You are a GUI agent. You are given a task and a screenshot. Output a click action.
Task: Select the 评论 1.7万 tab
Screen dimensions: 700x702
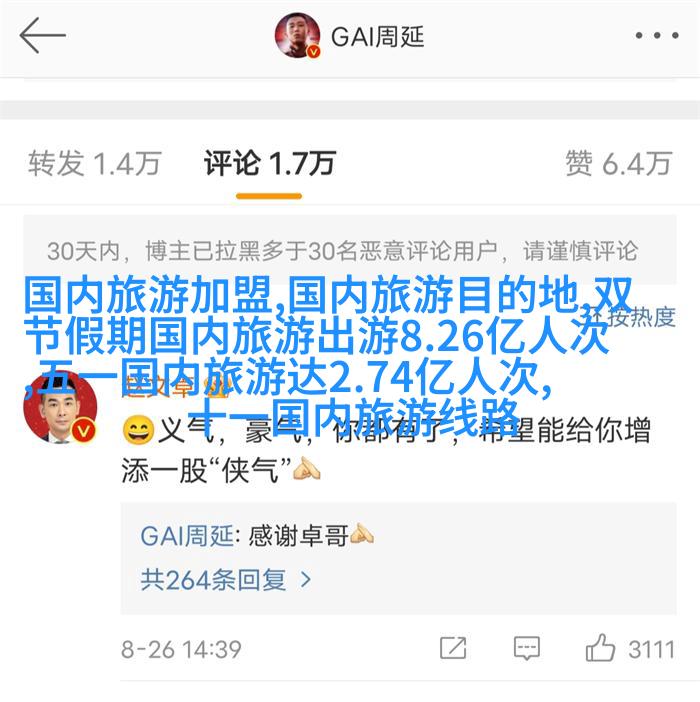pyautogui.click(x=269, y=163)
